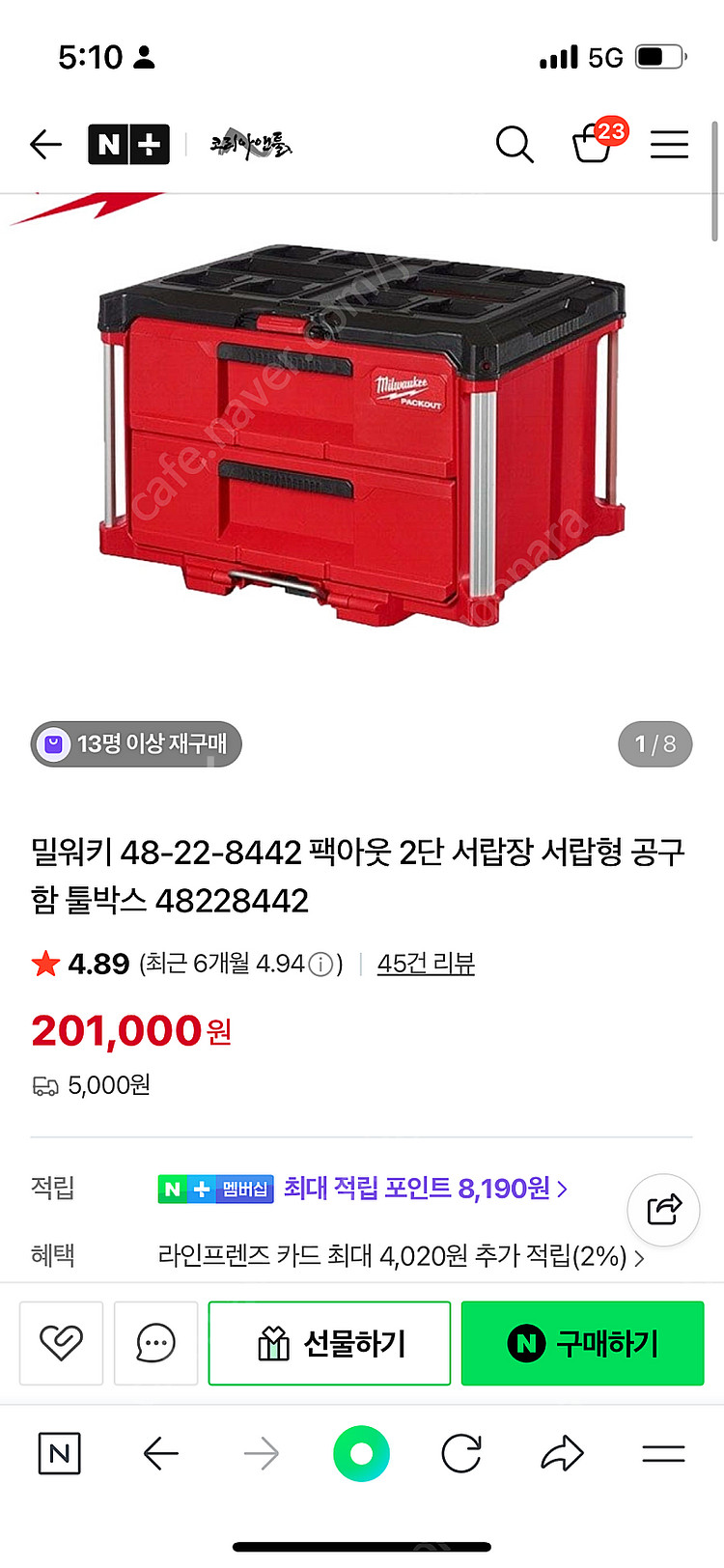The image size is (724, 1568).
Task: Tap the 선물하기 gift button
Action: pos(329,1343)
